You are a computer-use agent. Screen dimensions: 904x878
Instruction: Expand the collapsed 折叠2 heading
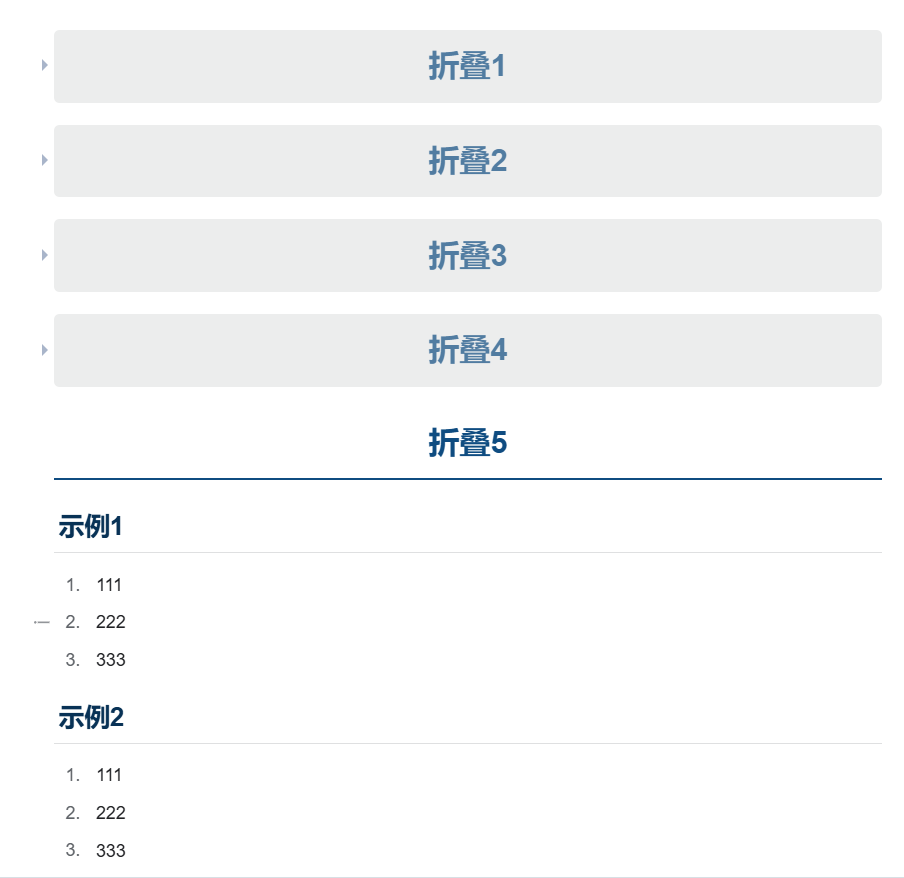point(44,160)
